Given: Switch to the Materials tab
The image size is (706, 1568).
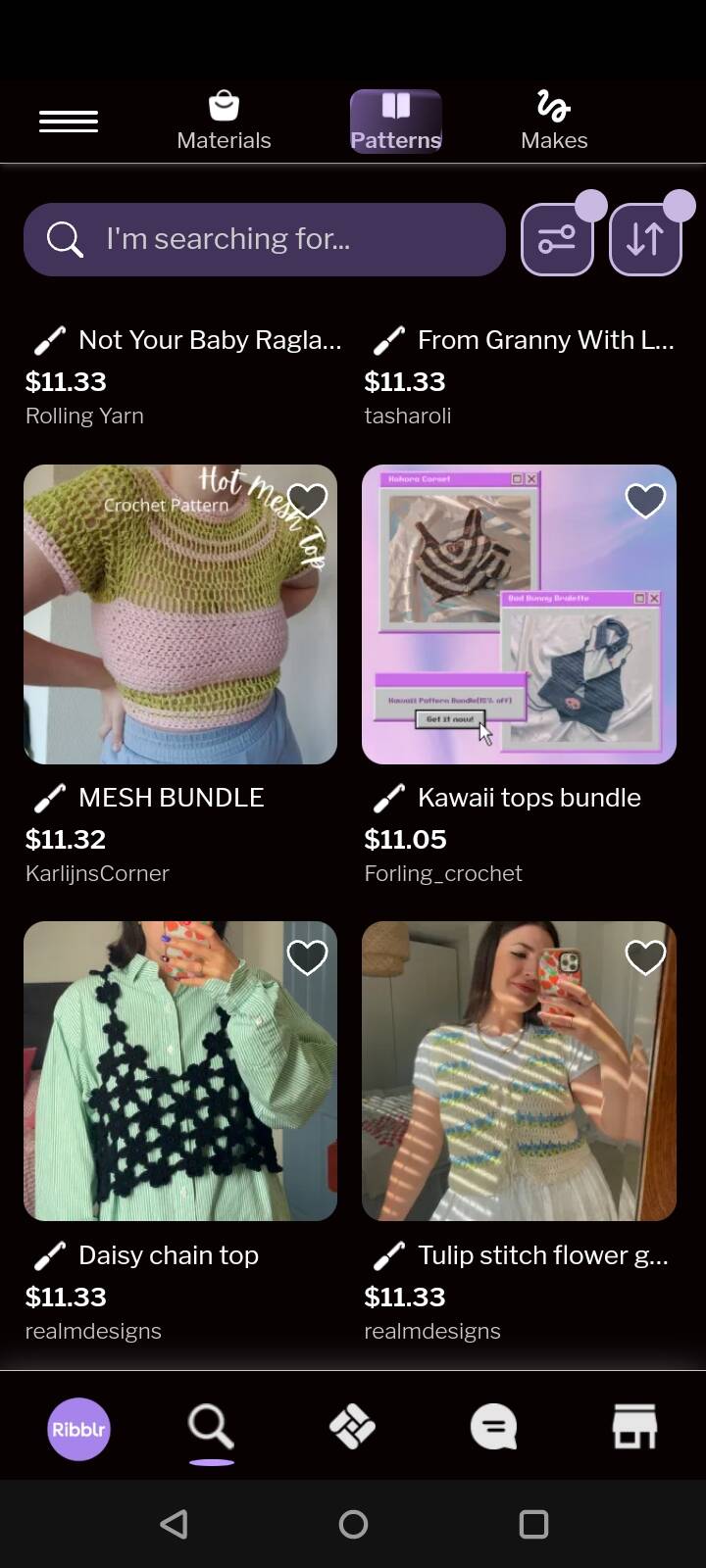Looking at the screenshot, I should (224, 122).
